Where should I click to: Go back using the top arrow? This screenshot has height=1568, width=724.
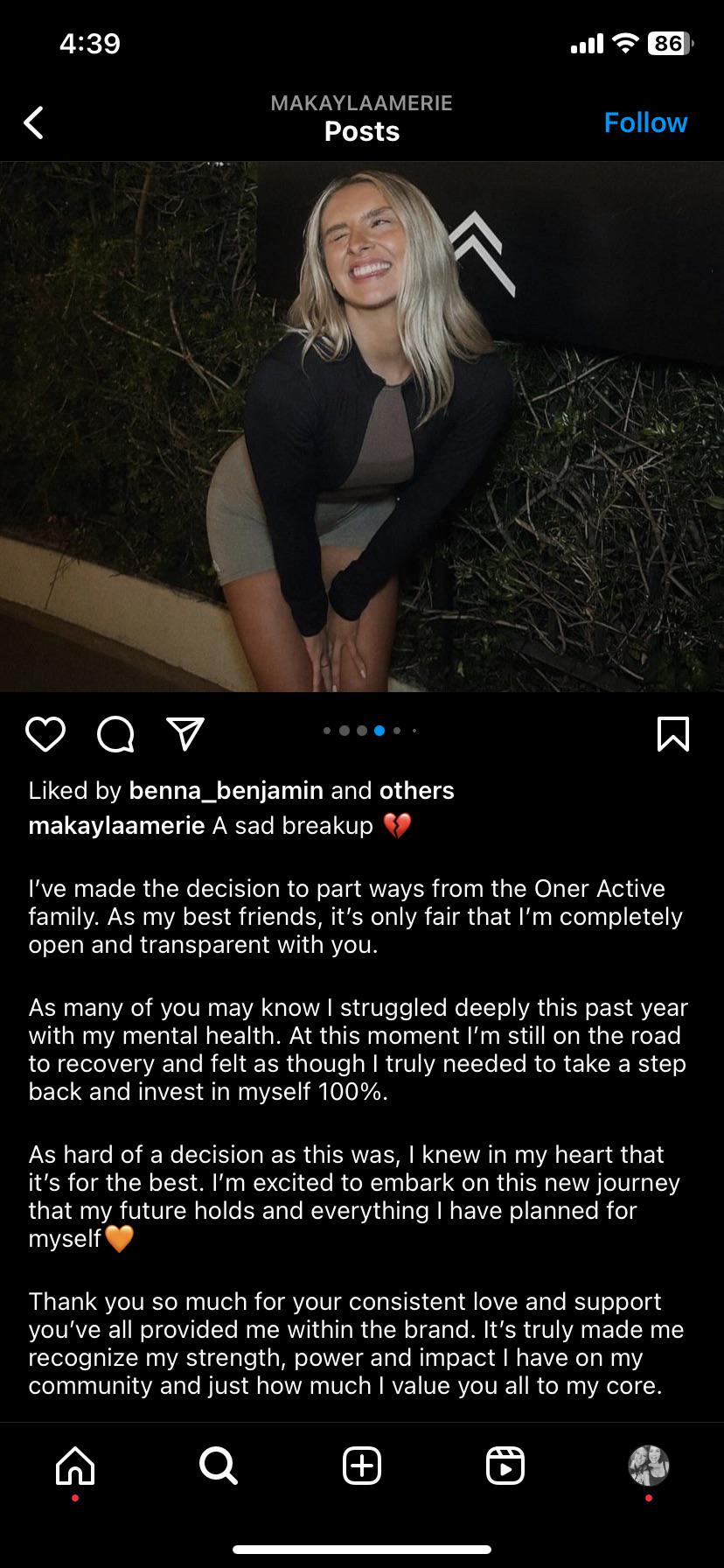pyautogui.click(x=34, y=122)
